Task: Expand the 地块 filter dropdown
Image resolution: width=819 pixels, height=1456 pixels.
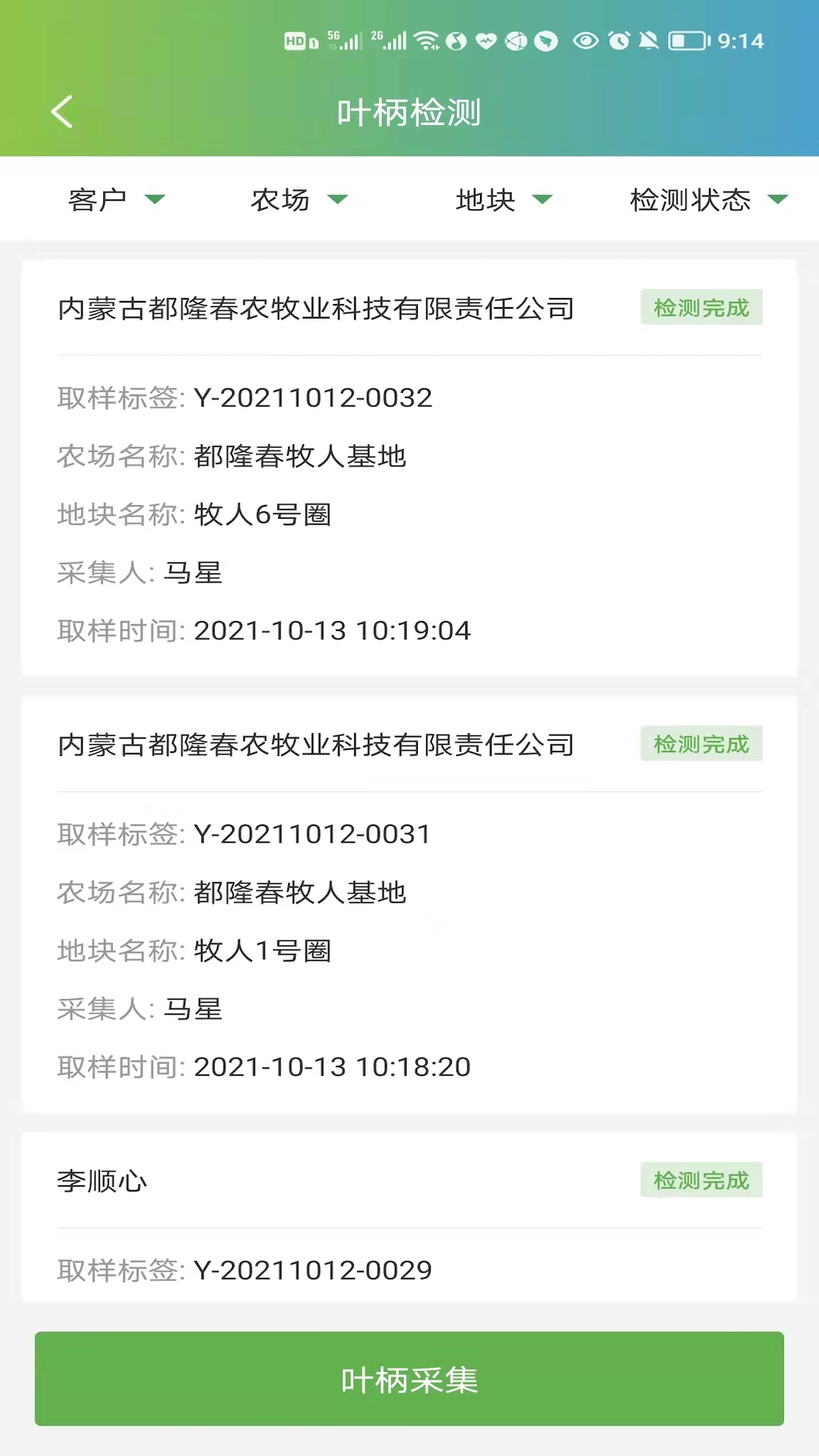Action: (504, 200)
